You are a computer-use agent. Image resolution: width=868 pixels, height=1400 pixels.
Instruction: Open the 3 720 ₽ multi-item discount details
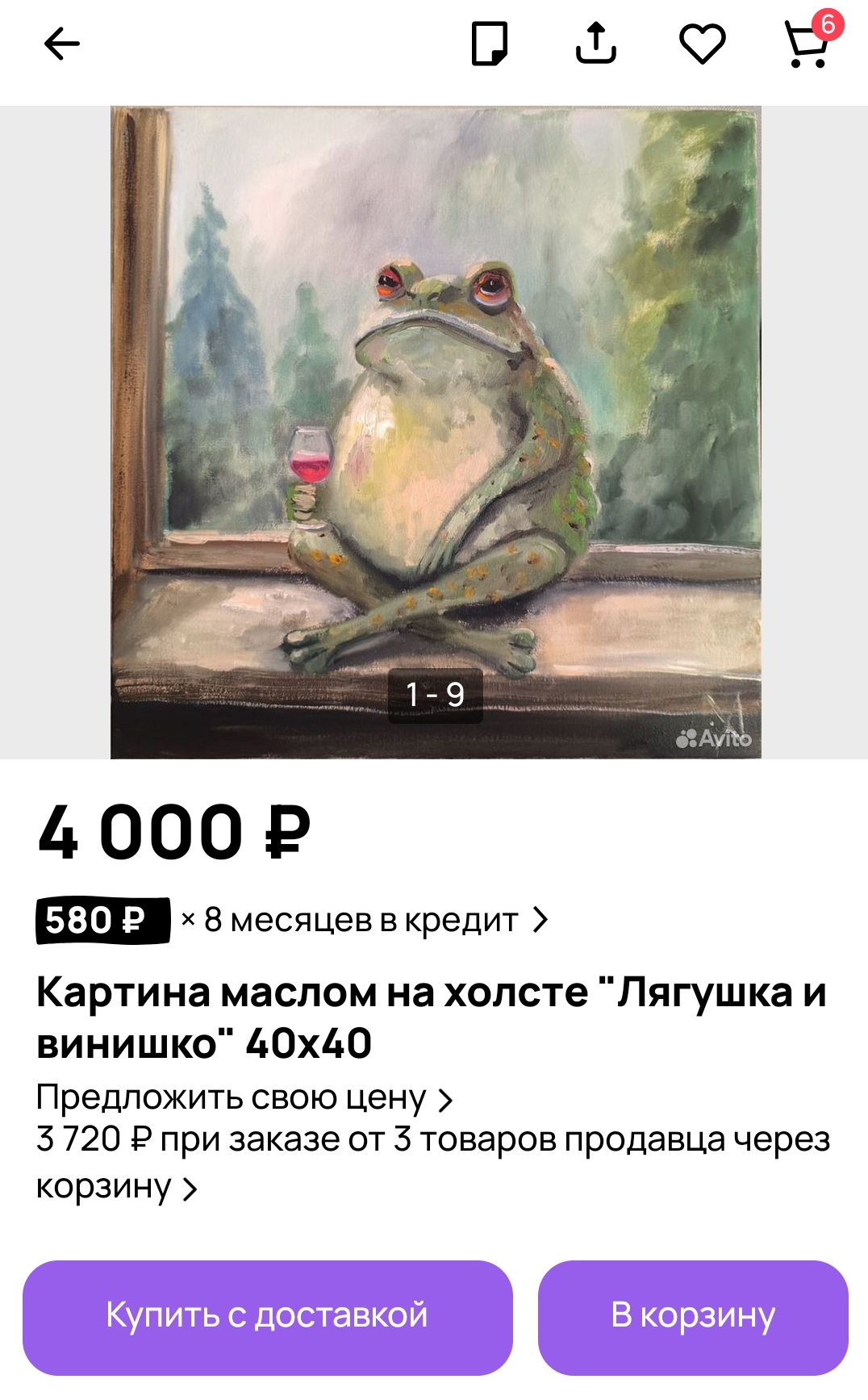433,1163
